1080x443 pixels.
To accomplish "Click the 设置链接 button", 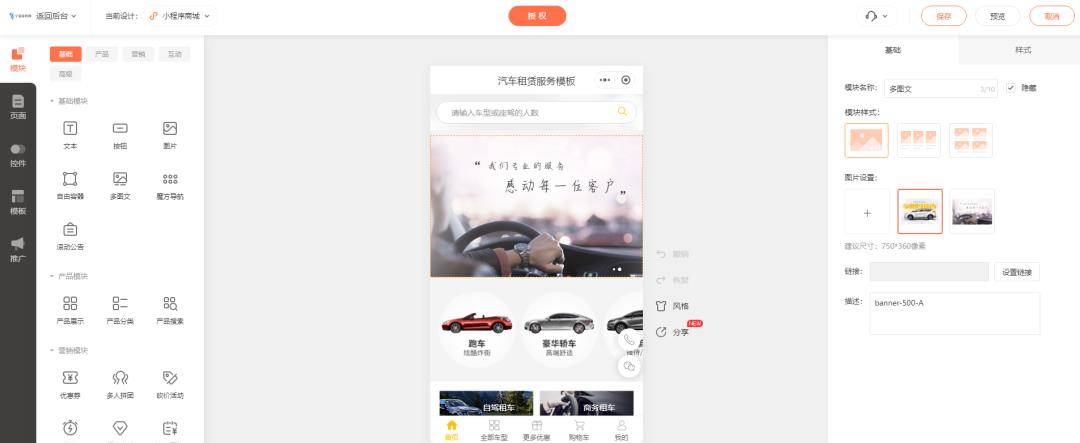I will [x=1018, y=272].
